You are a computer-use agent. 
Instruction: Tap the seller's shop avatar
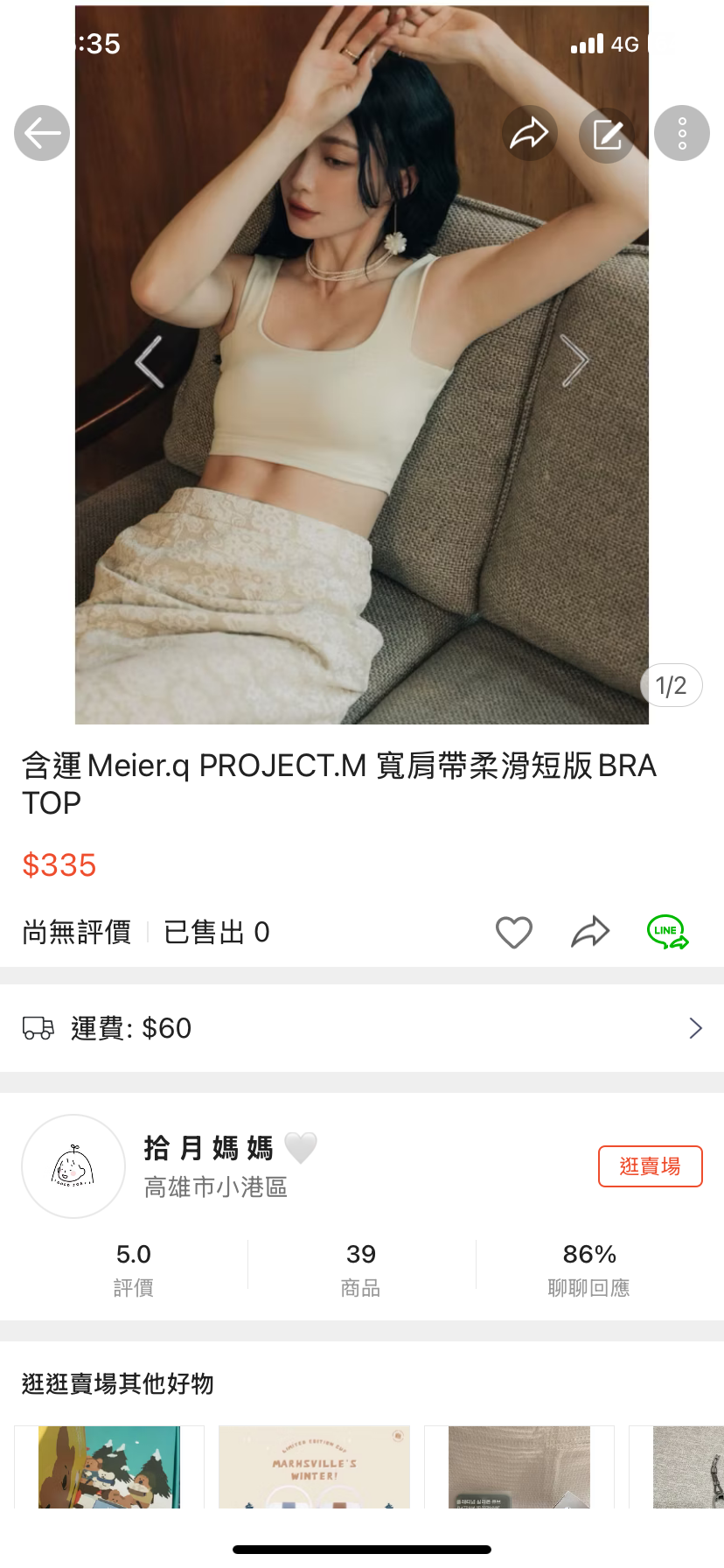click(x=73, y=1165)
